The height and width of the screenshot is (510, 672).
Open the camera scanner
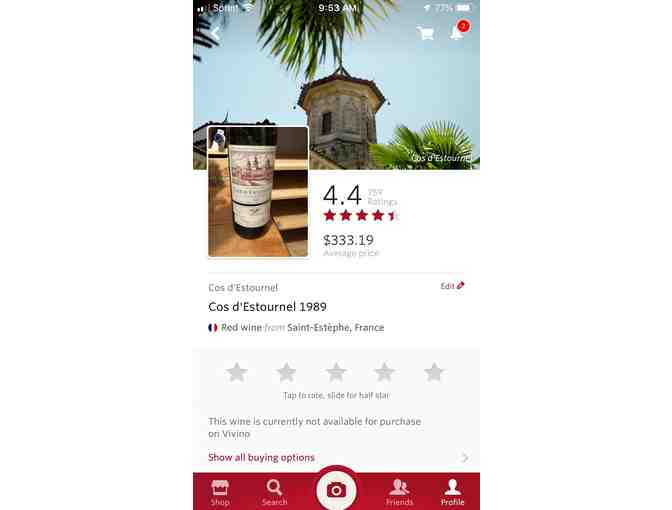(336, 489)
